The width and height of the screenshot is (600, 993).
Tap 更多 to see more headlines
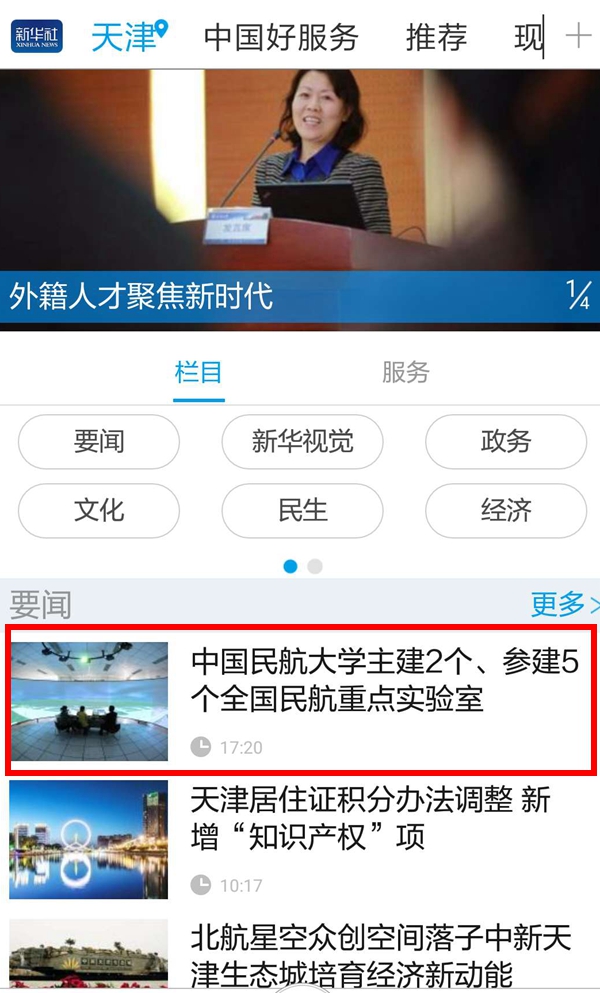[562, 604]
